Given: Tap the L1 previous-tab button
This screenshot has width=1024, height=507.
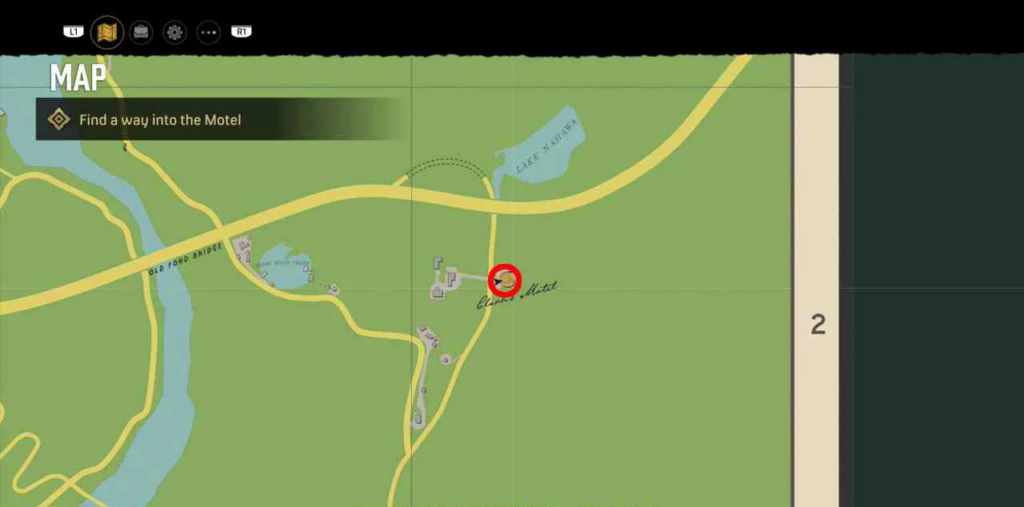Looking at the screenshot, I should (x=74, y=32).
